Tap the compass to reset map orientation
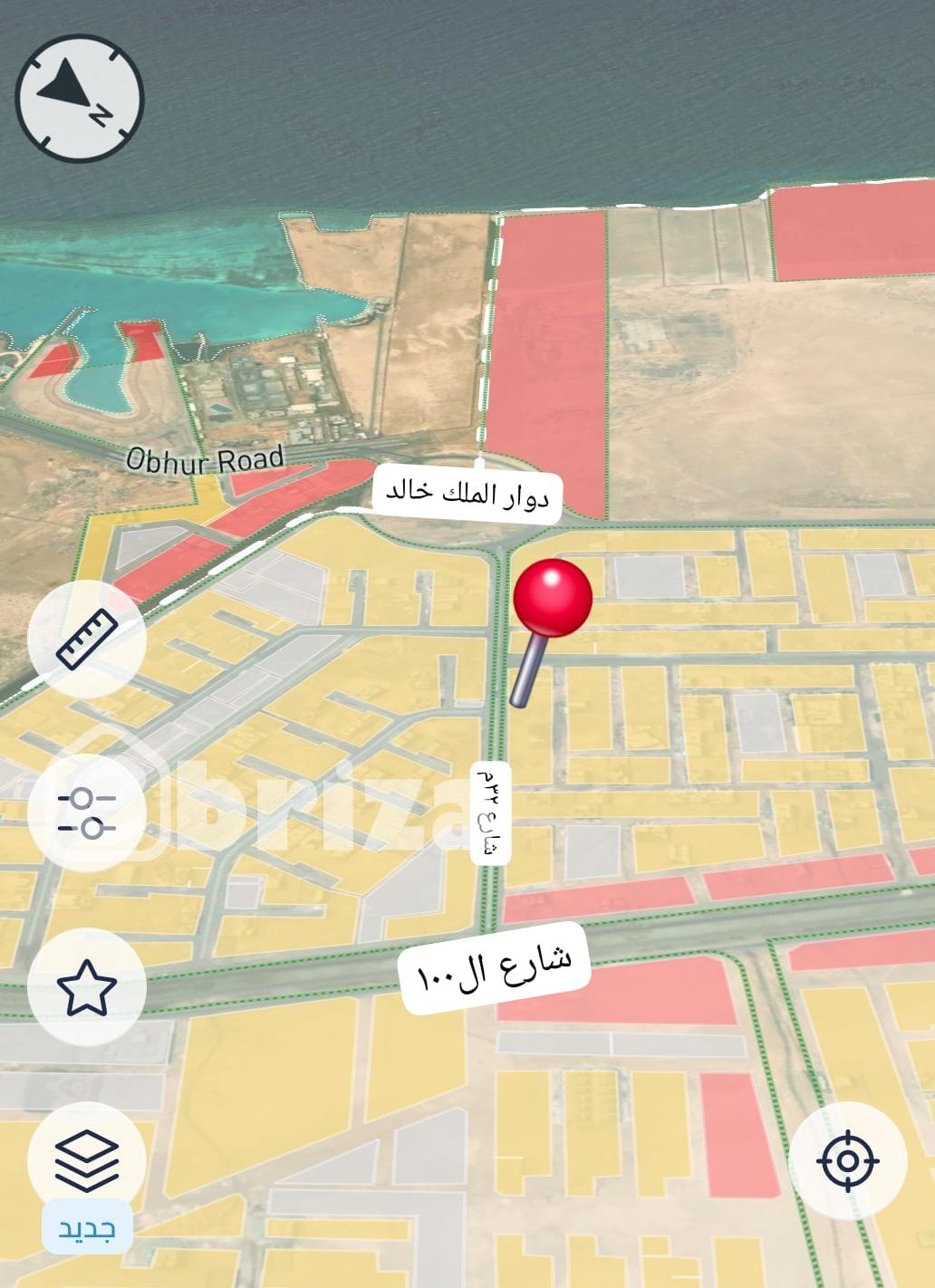The height and width of the screenshot is (1288, 935). [x=80, y=98]
